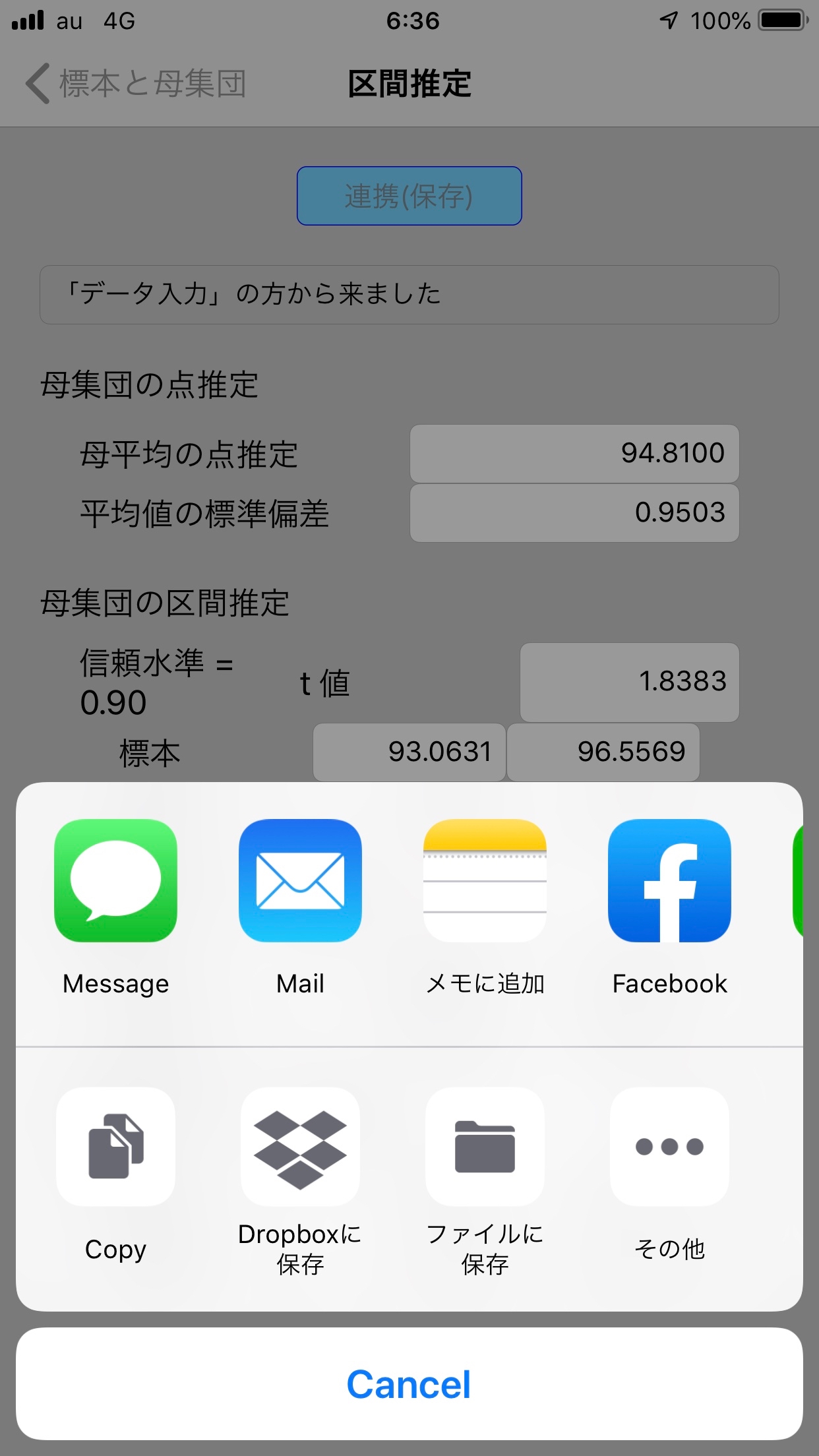Open その他 for more actions

coord(669,1146)
